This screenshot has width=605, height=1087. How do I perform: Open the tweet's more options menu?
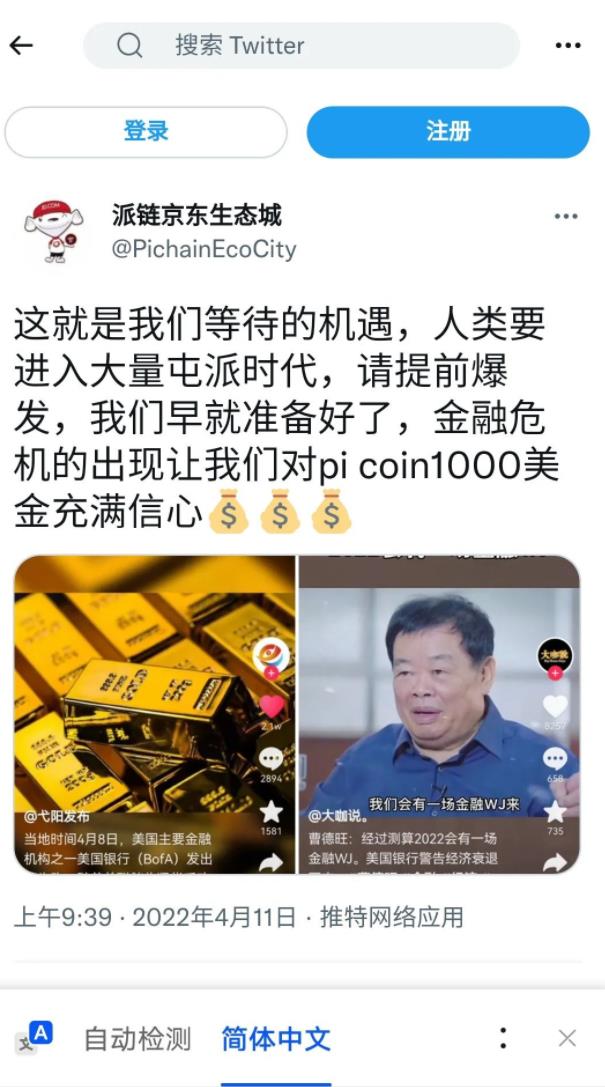coord(565,216)
